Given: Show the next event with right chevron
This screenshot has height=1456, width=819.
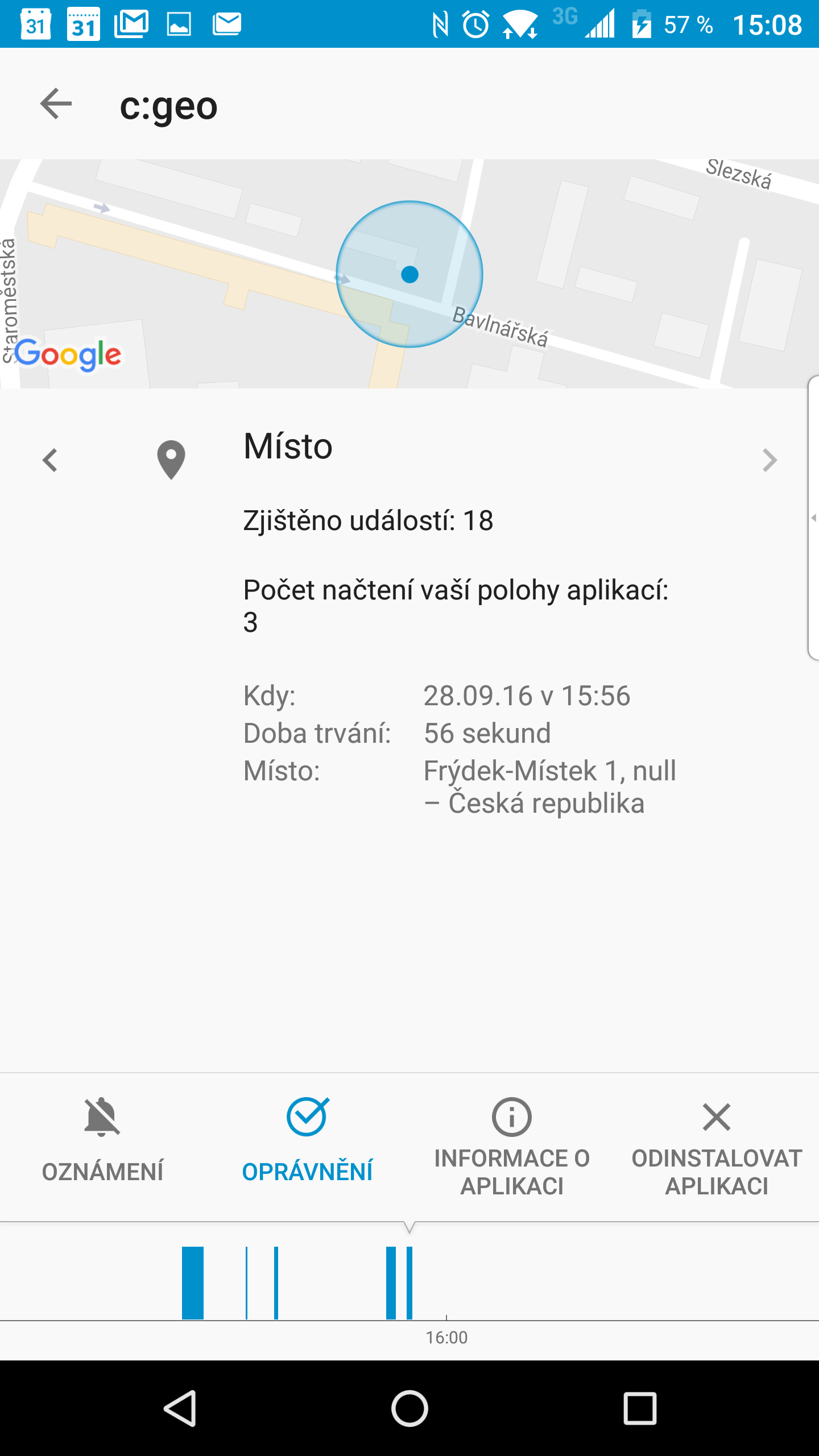Looking at the screenshot, I should pyautogui.click(x=770, y=460).
